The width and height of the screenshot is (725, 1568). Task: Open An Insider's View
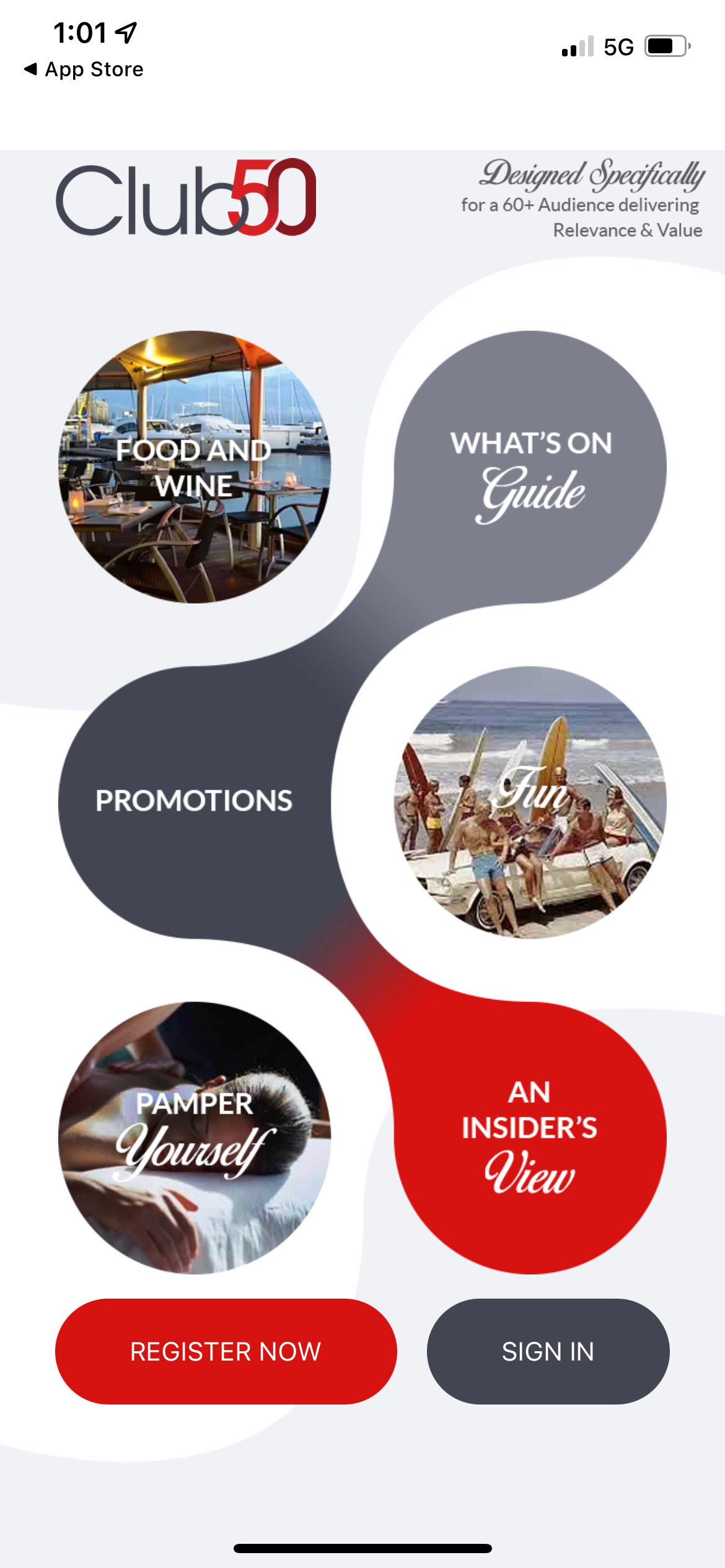[530, 1138]
